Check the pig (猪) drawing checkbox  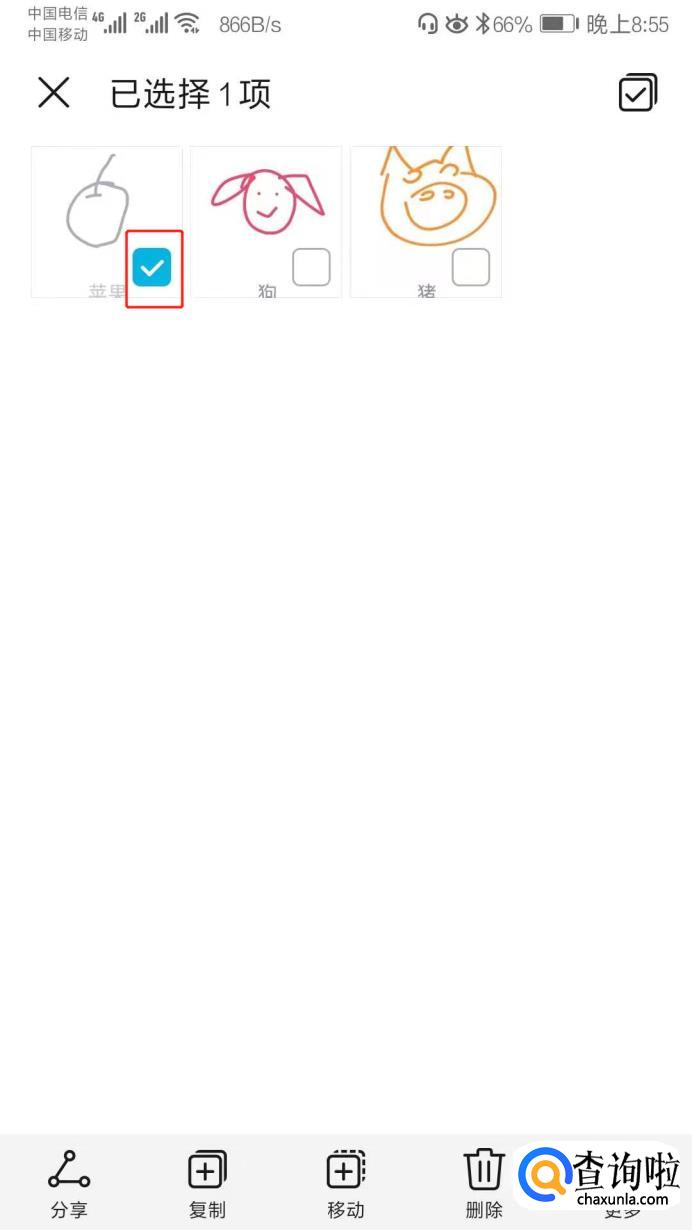(471, 267)
